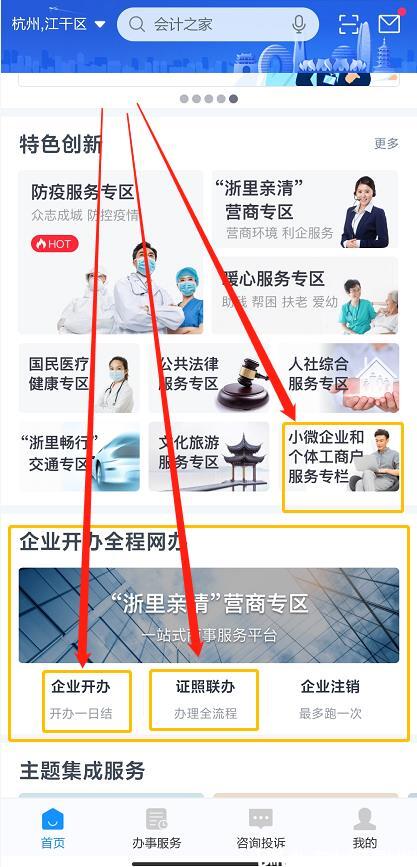Image resolution: width=417 pixels, height=867 pixels.
Task: Select 证照联办 办理全流程
Action: pos(204,699)
